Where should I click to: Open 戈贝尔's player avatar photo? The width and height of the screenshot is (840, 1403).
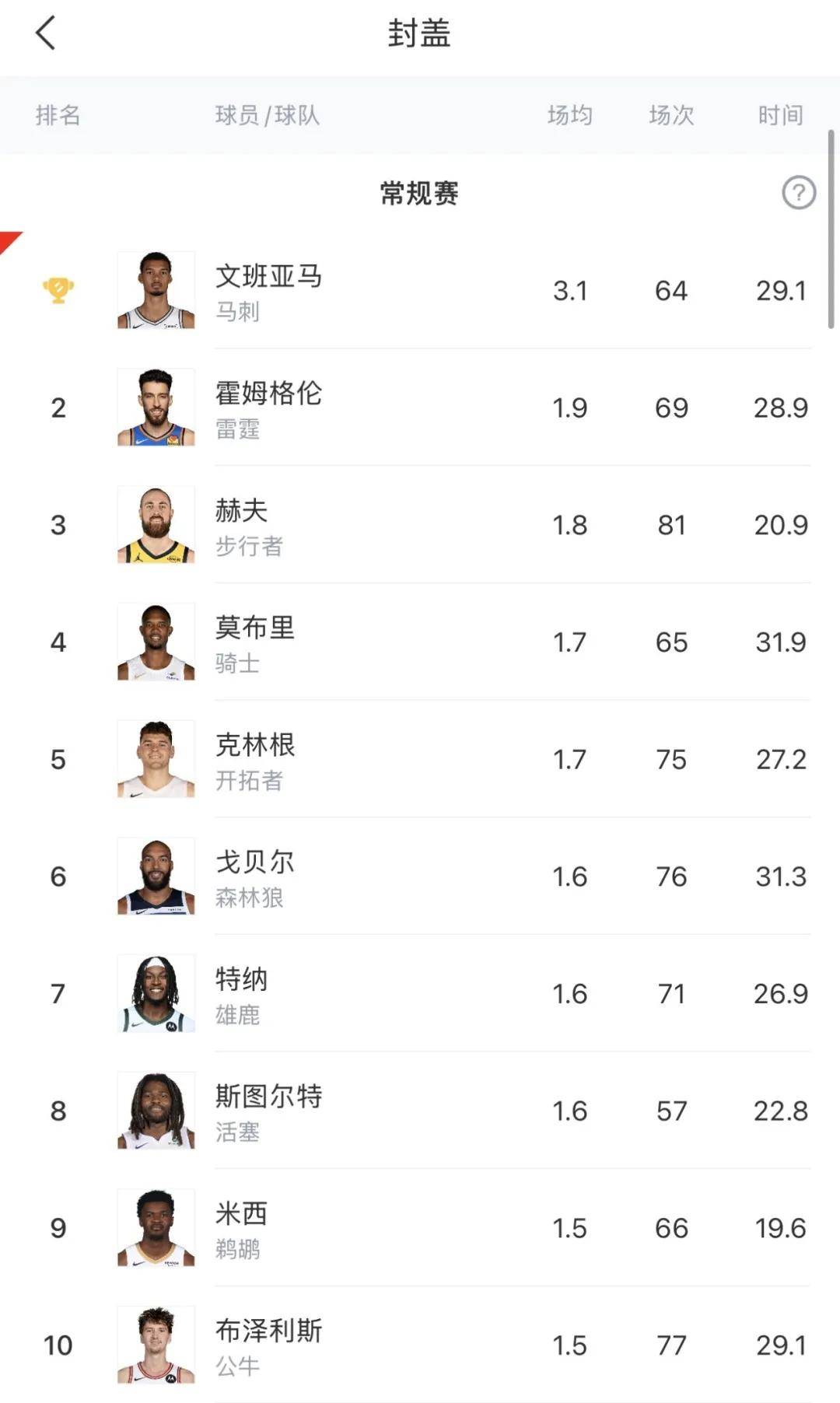click(156, 876)
